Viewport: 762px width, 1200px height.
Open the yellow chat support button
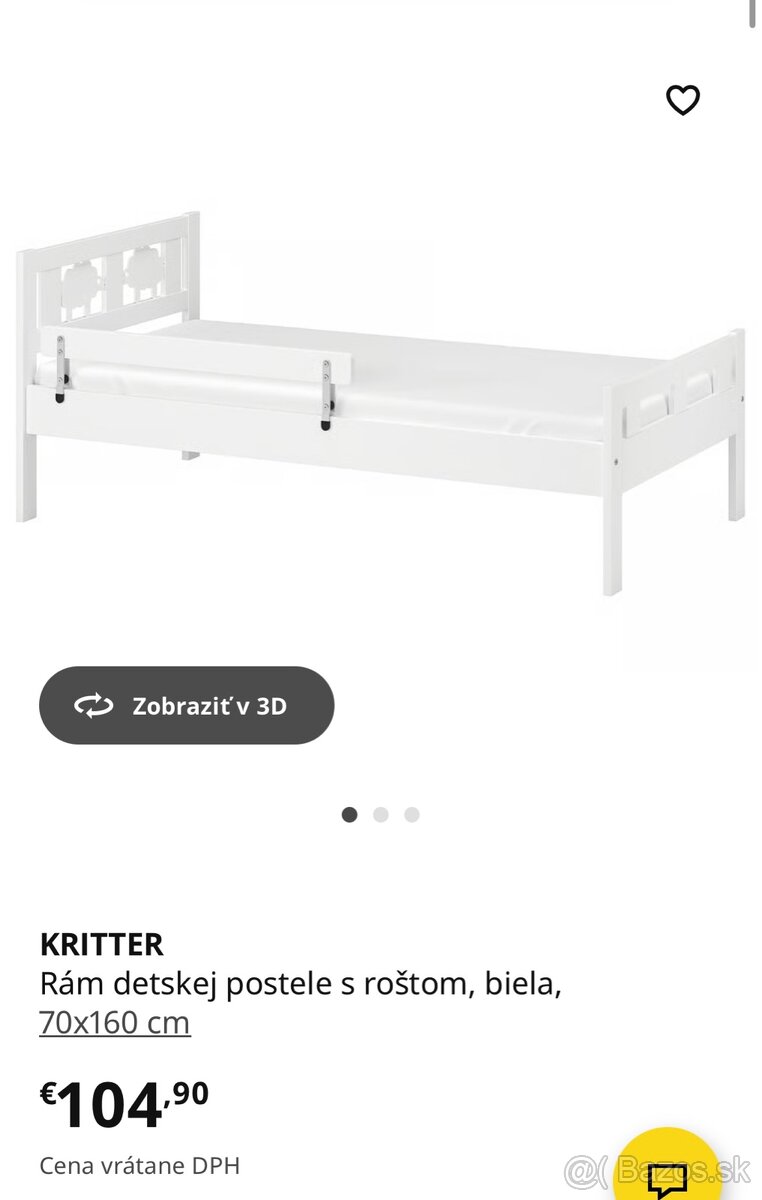668,1171
